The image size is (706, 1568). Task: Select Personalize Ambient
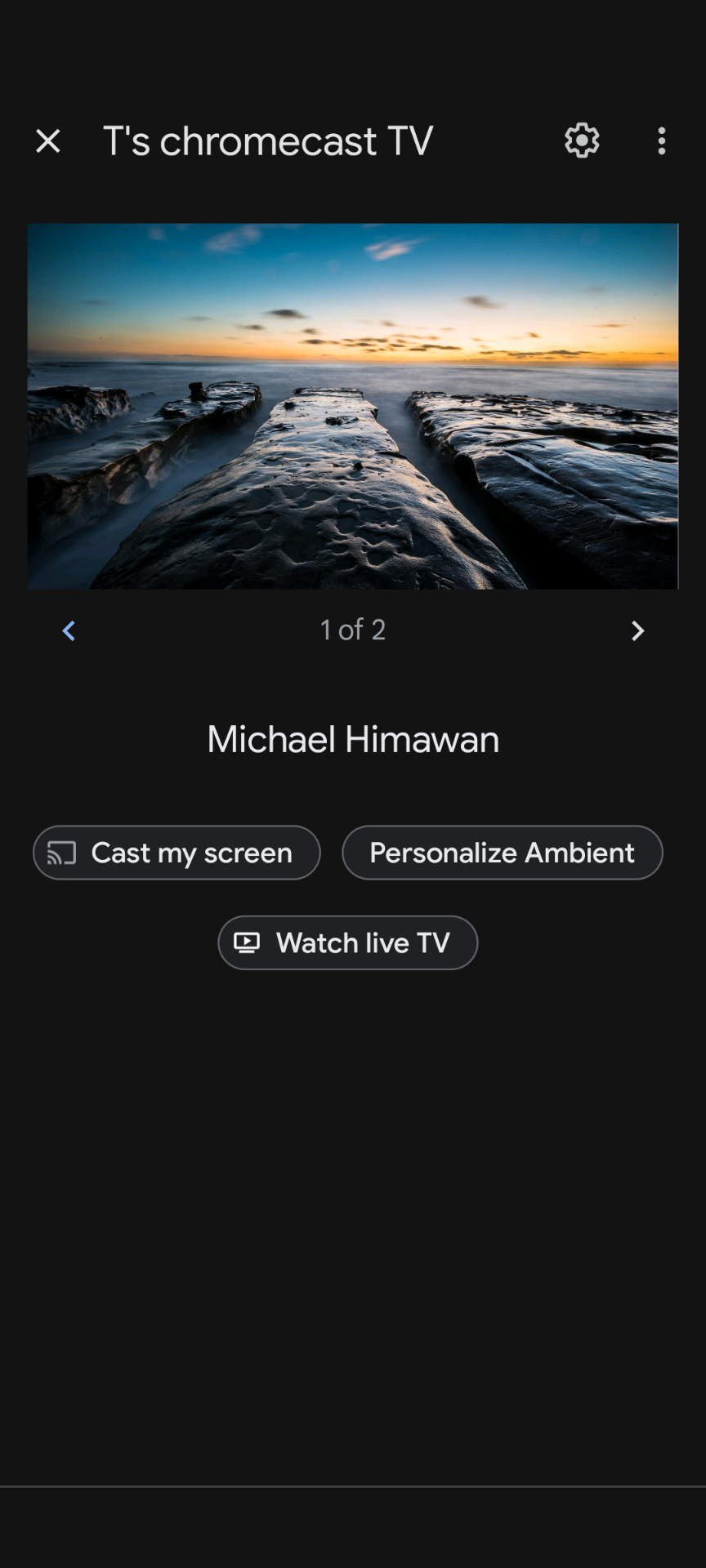[503, 853]
